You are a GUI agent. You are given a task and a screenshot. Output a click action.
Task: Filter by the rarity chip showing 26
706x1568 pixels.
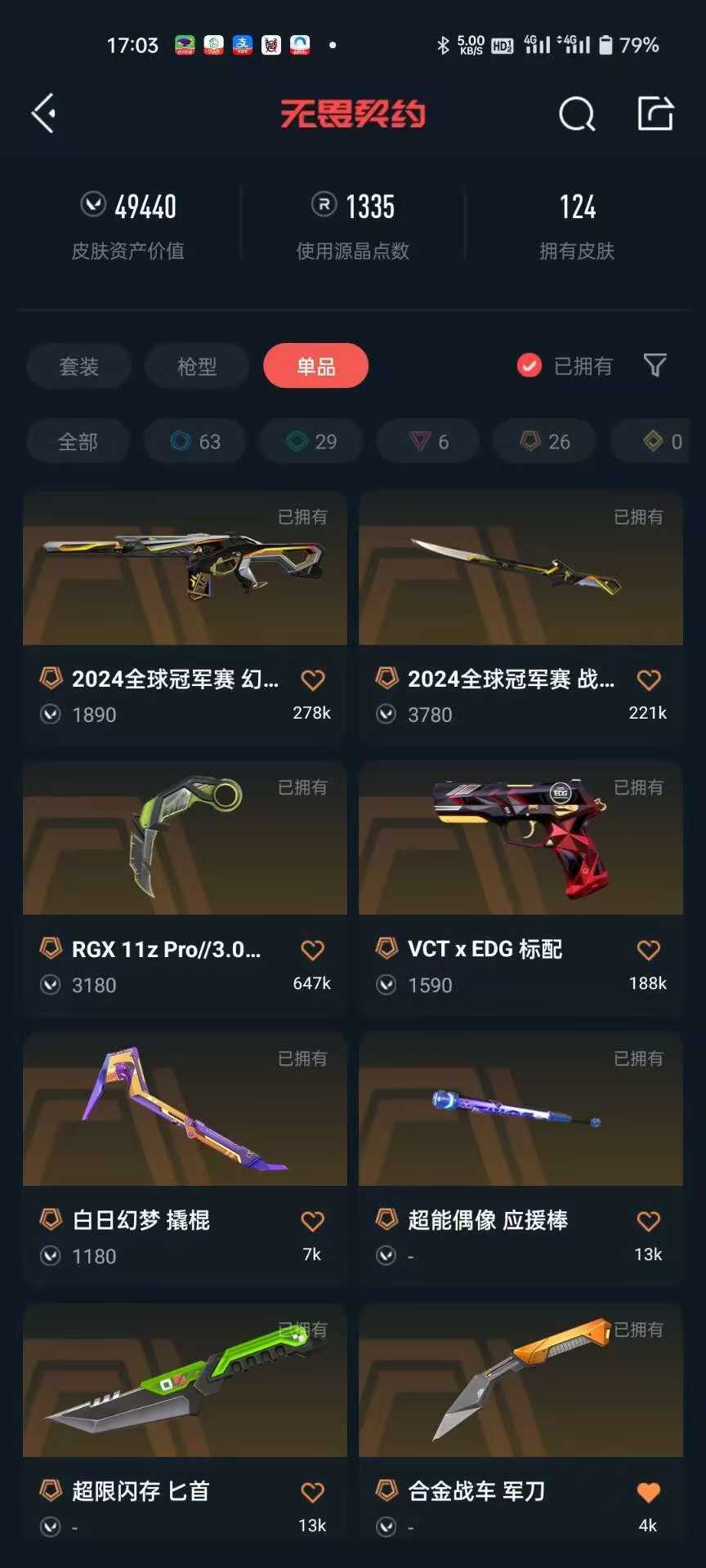544,442
